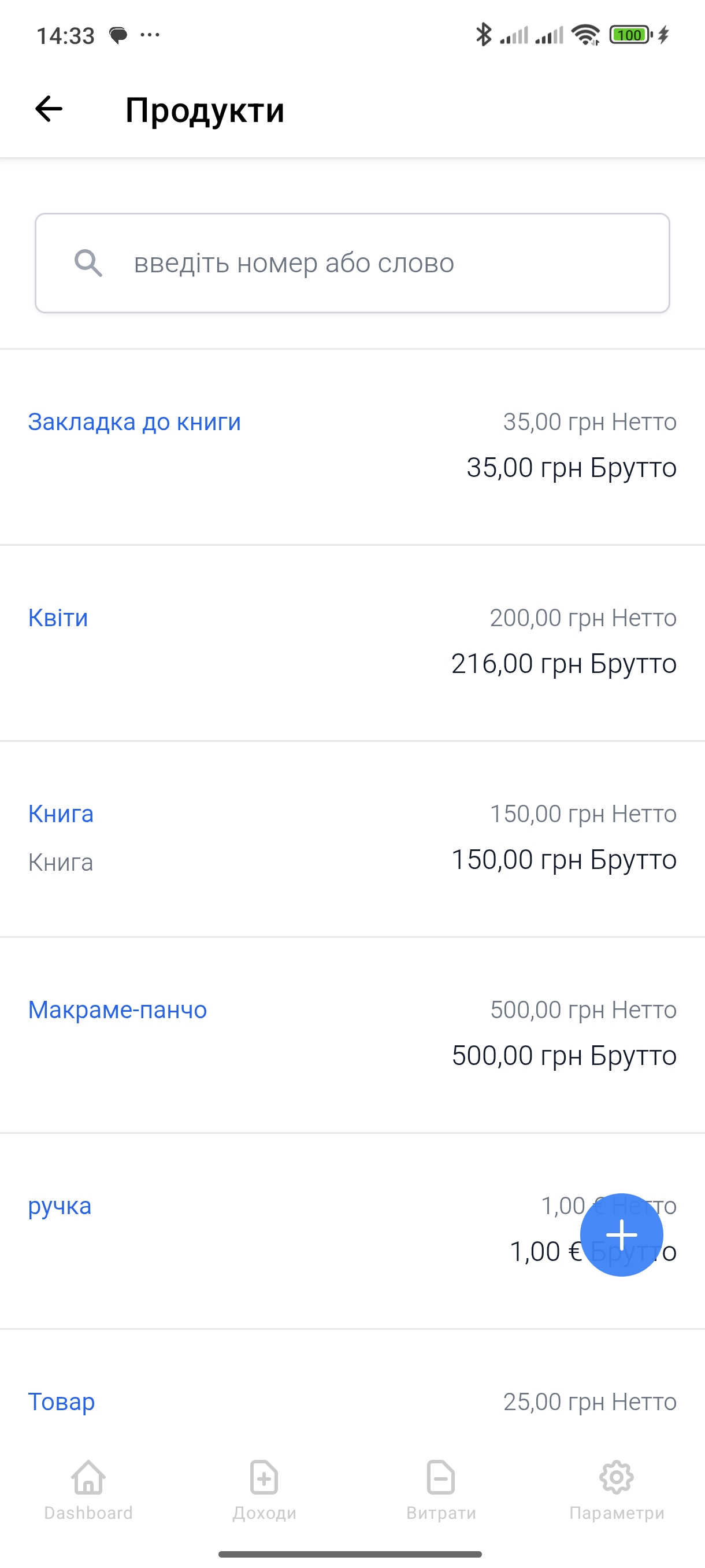Switch to the Параметри tab

pyautogui.click(x=617, y=1491)
